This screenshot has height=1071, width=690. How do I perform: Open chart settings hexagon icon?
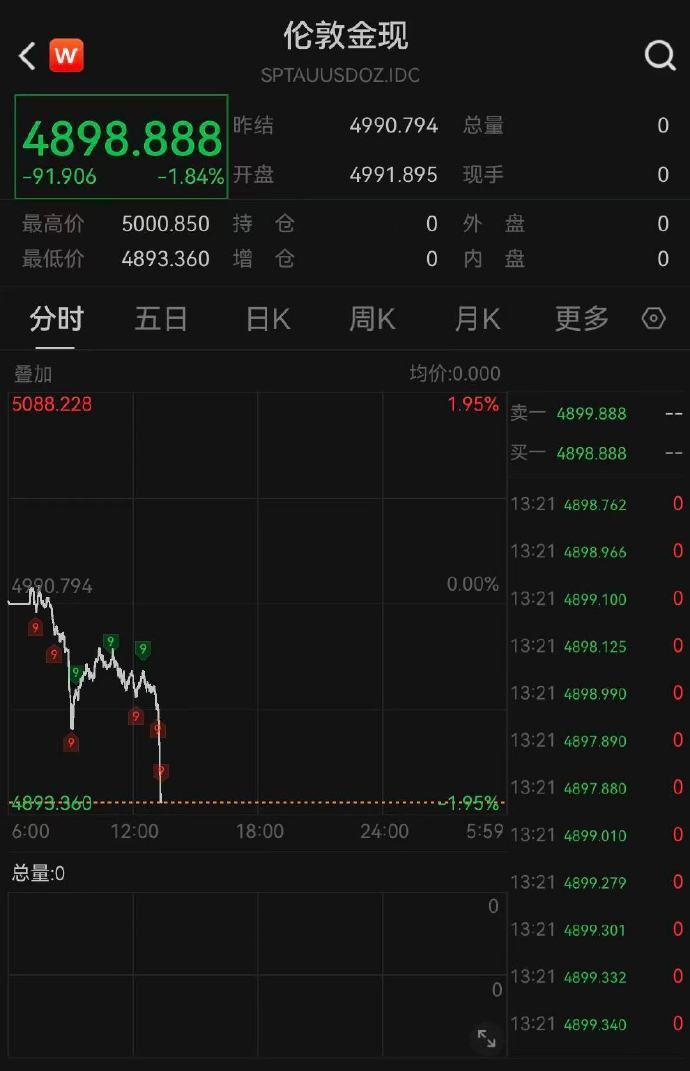click(x=653, y=319)
